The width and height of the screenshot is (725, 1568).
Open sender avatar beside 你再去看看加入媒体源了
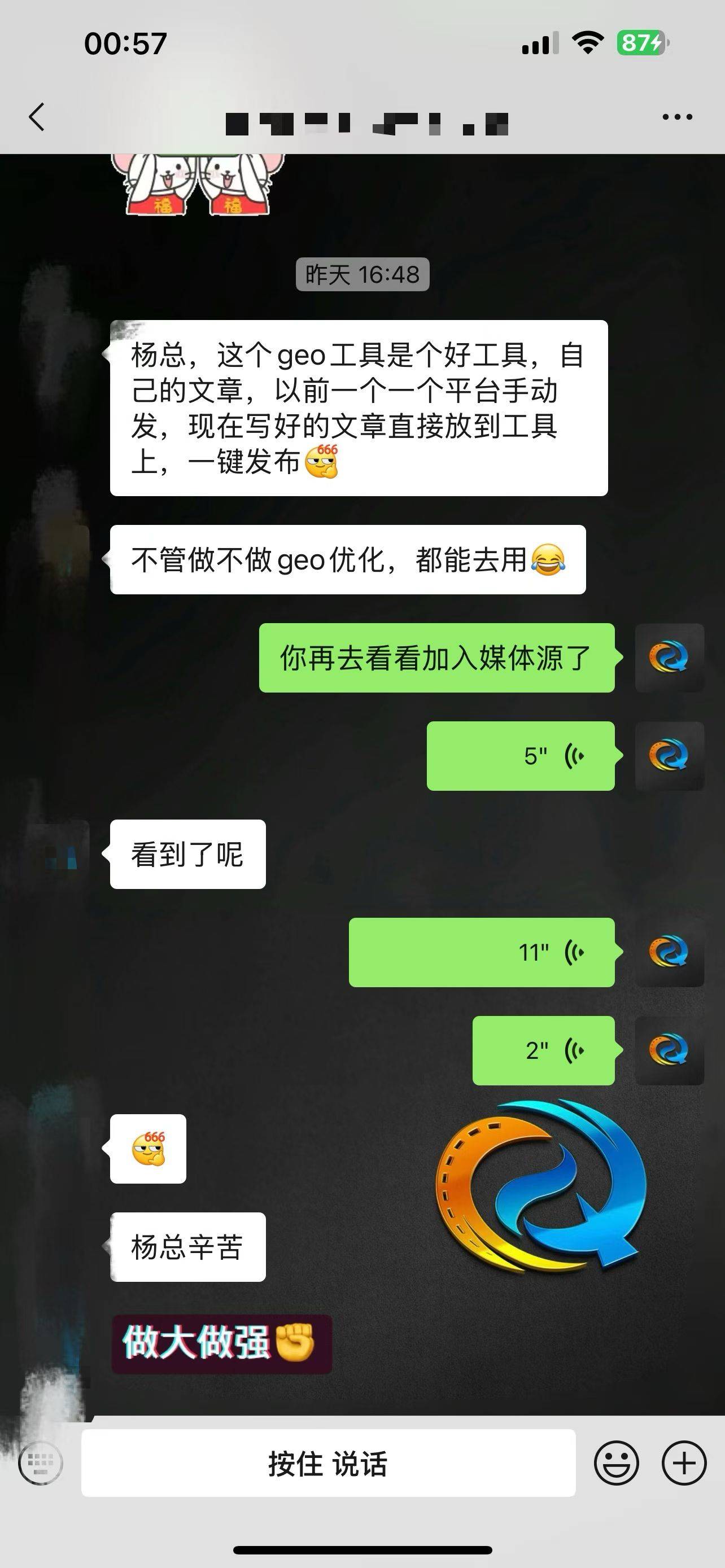click(669, 658)
